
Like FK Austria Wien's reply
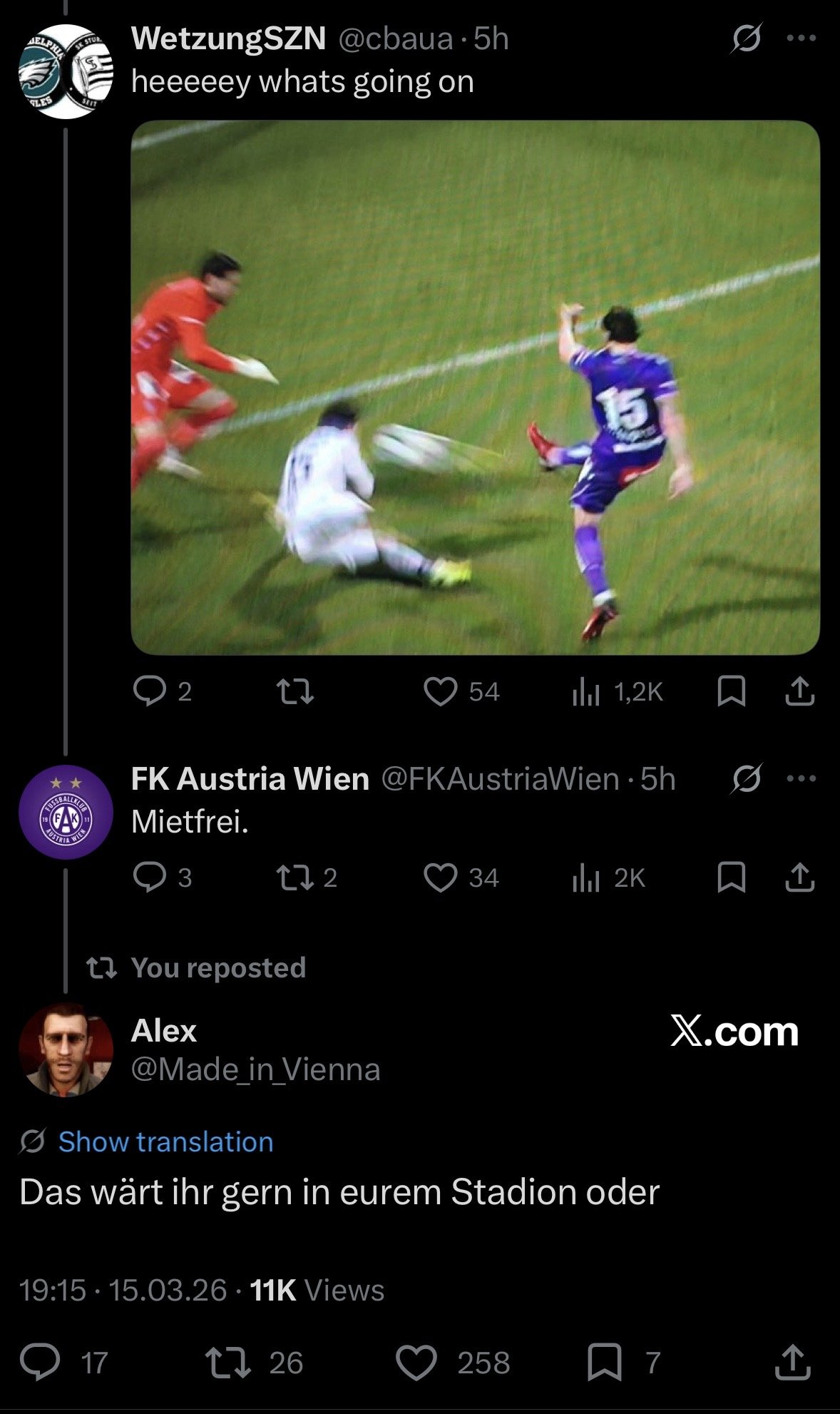(x=440, y=878)
